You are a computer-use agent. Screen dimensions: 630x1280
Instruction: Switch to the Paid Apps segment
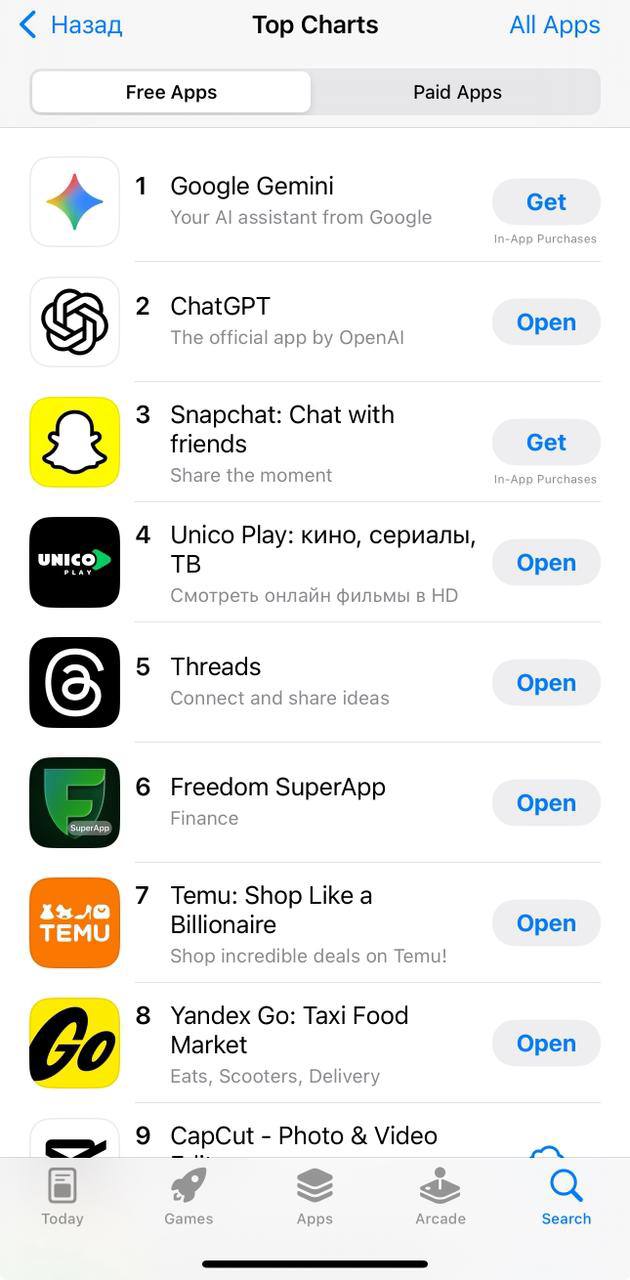pos(457,92)
